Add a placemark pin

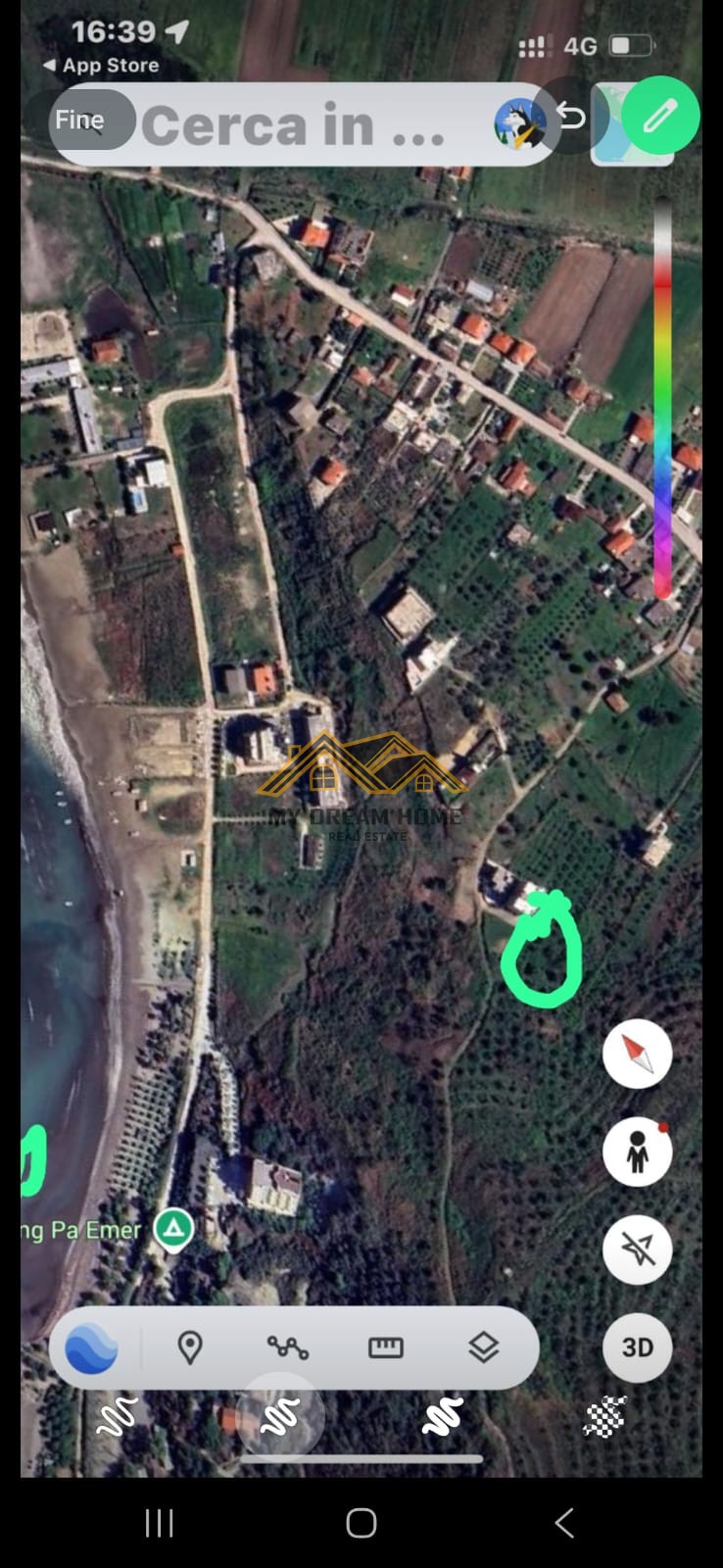tap(190, 1348)
